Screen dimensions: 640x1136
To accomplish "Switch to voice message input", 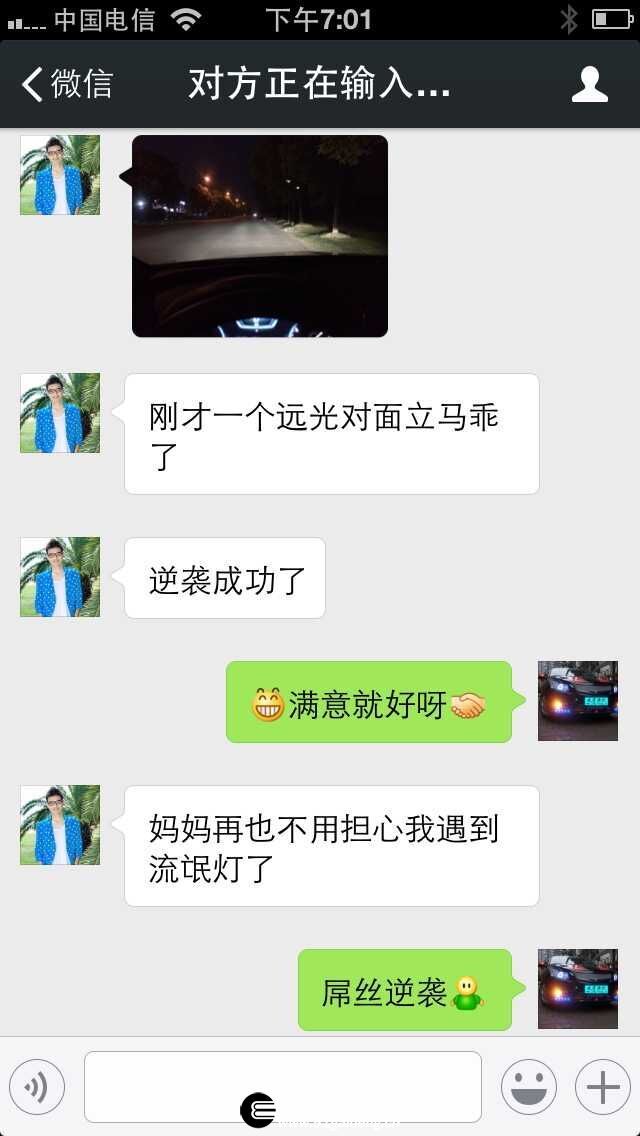I will pos(37,1087).
